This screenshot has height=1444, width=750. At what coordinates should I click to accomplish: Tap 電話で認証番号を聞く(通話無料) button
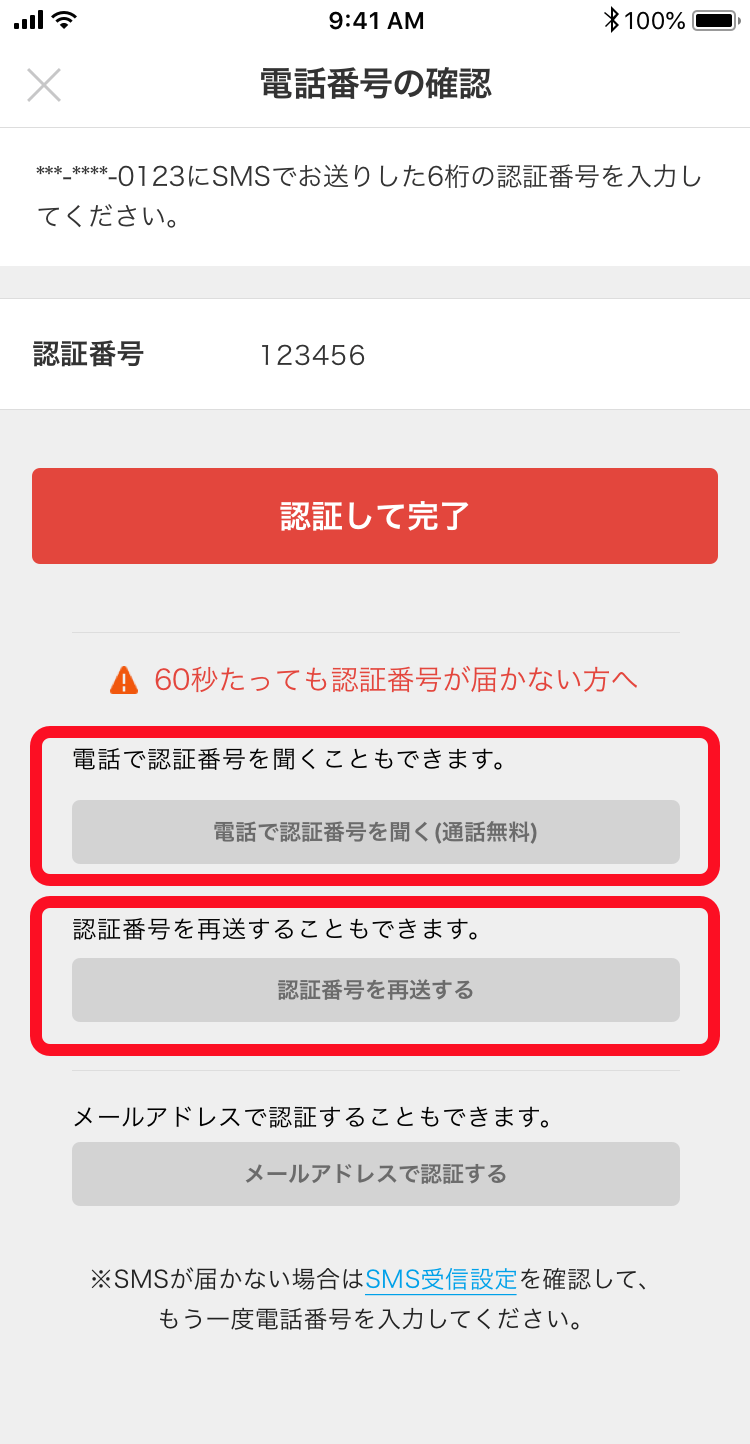[375, 832]
